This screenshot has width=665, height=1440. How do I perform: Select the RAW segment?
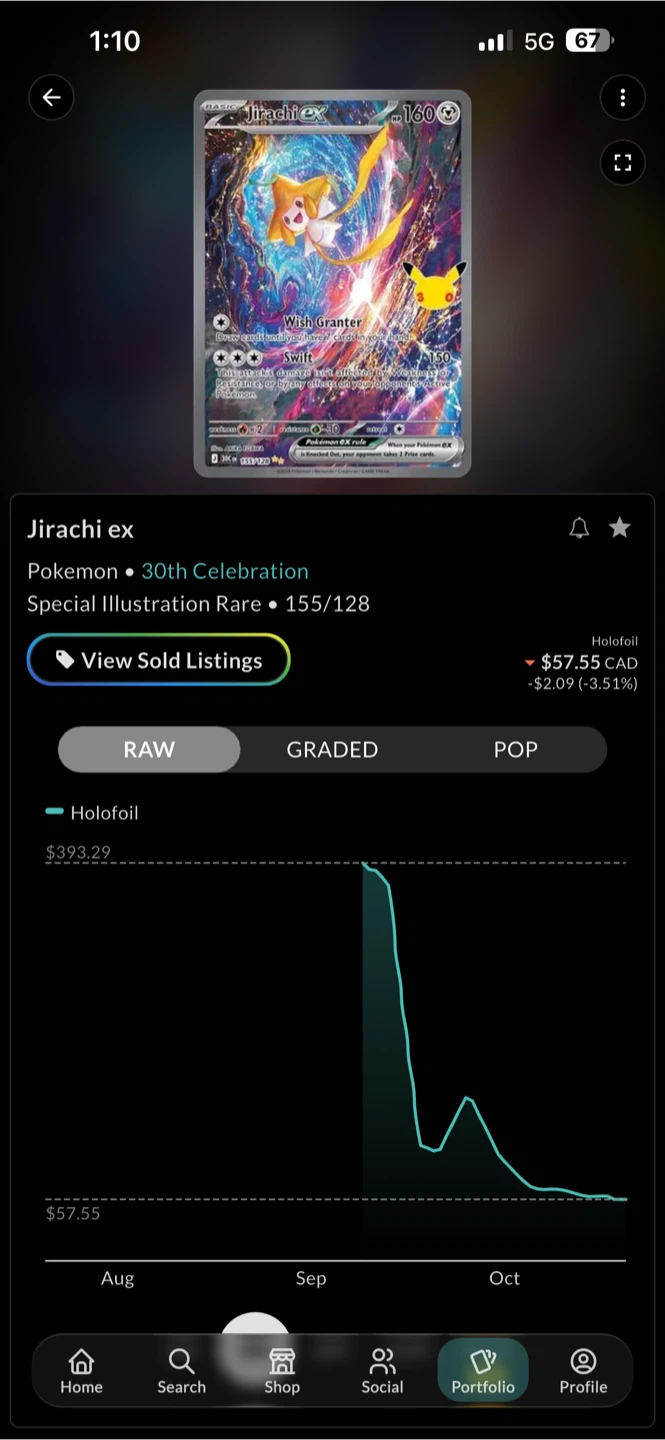pyautogui.click(x=149, y=749)
